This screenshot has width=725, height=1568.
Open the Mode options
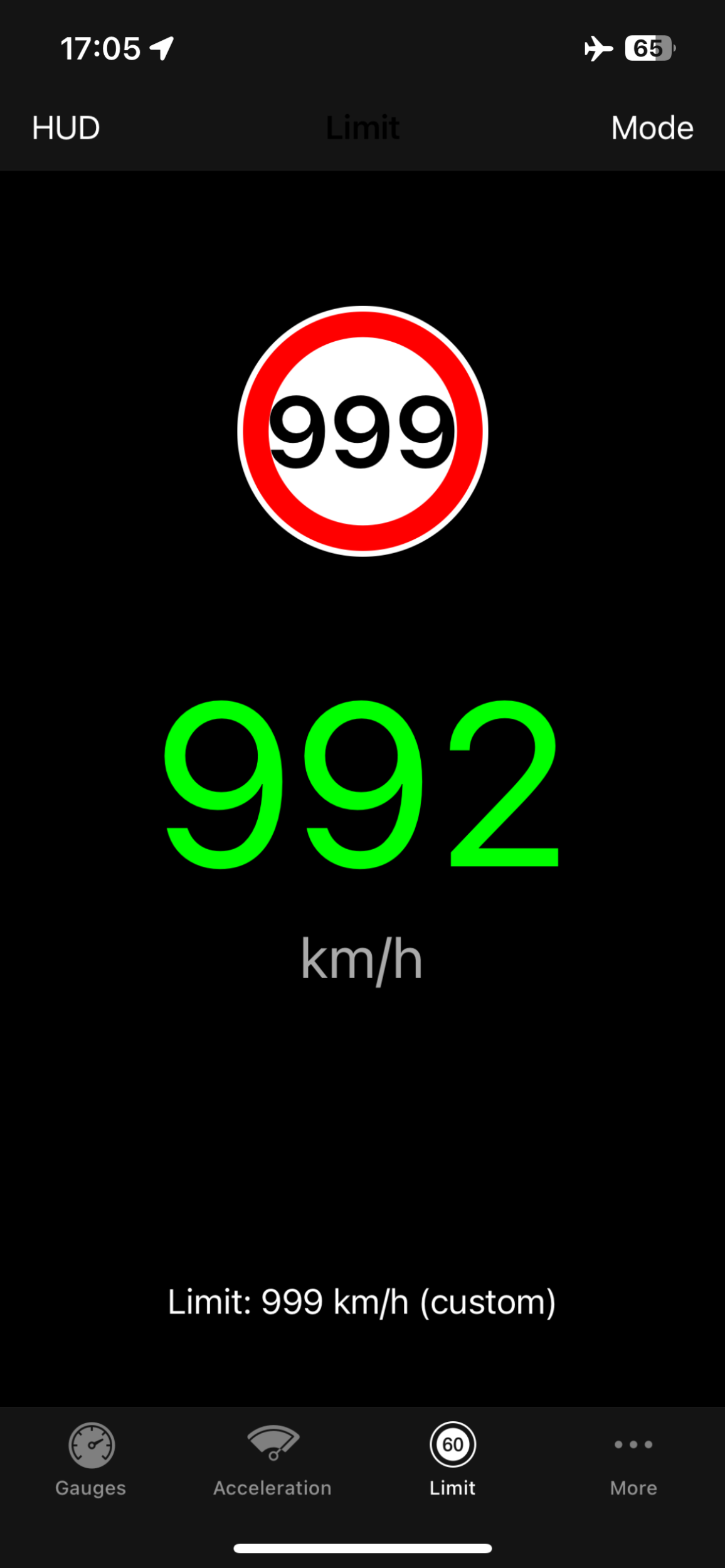(652, 128)
